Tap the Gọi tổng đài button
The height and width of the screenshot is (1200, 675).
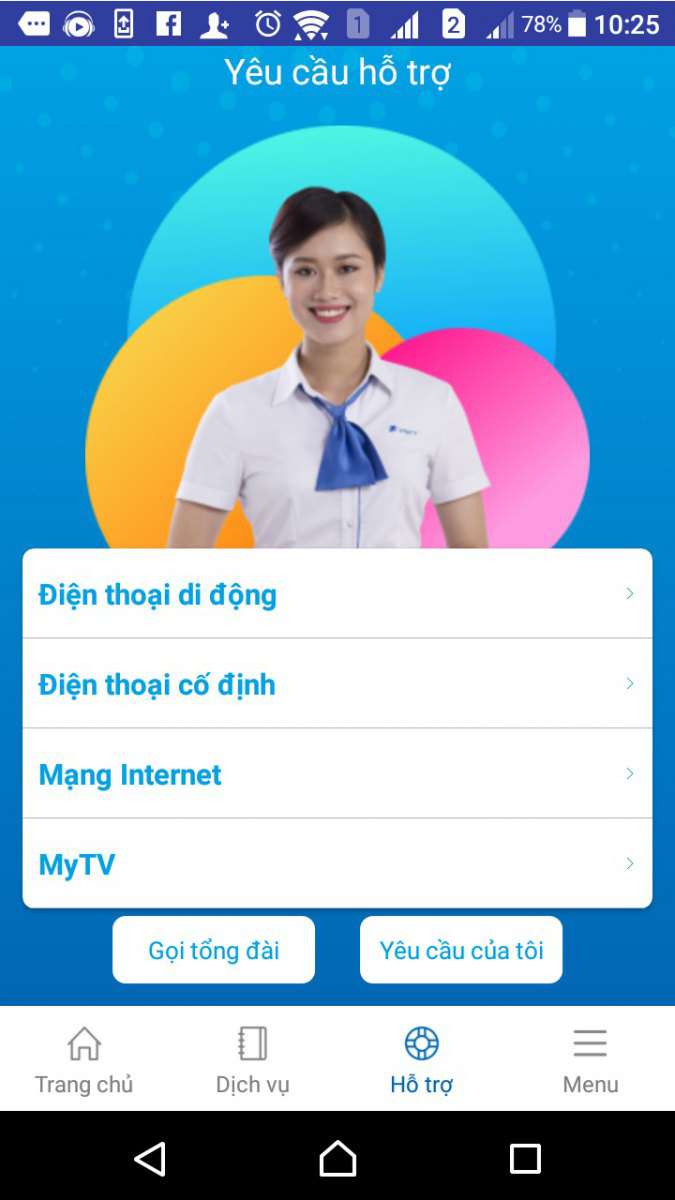[214, 950]
